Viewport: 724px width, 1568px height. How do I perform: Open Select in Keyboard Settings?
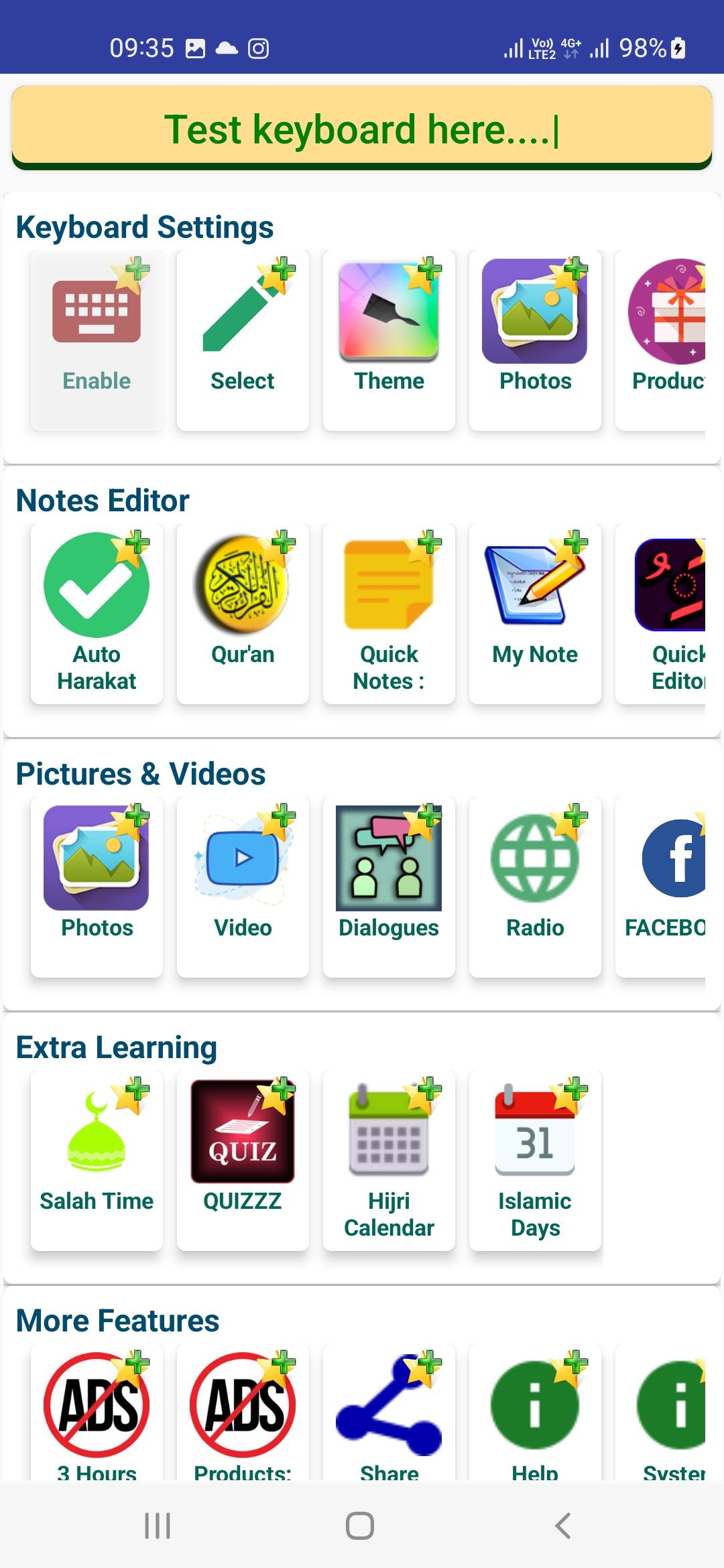pyautogui.click(x=243, y=340)
